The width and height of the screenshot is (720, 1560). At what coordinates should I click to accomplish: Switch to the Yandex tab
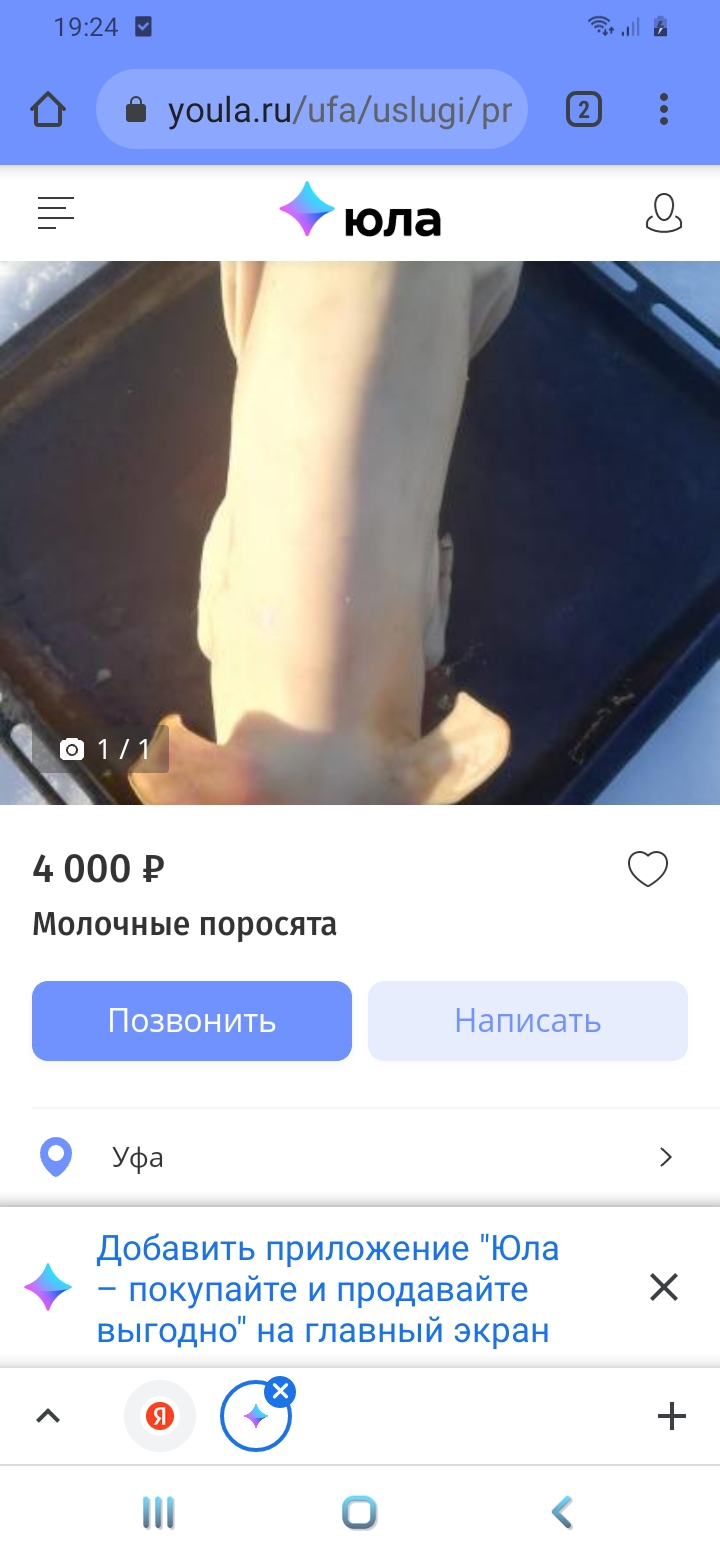[x=160, y=1416]
